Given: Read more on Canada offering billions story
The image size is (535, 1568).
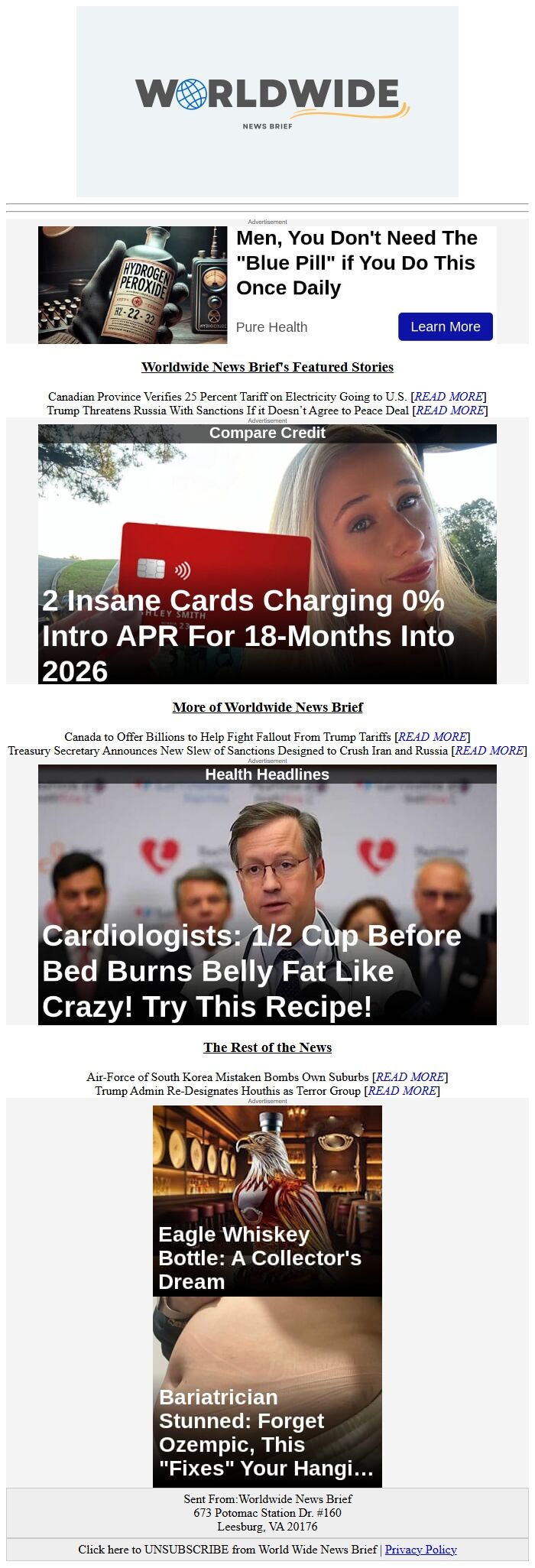Looking at the screenshot, I should pos(432,736).
